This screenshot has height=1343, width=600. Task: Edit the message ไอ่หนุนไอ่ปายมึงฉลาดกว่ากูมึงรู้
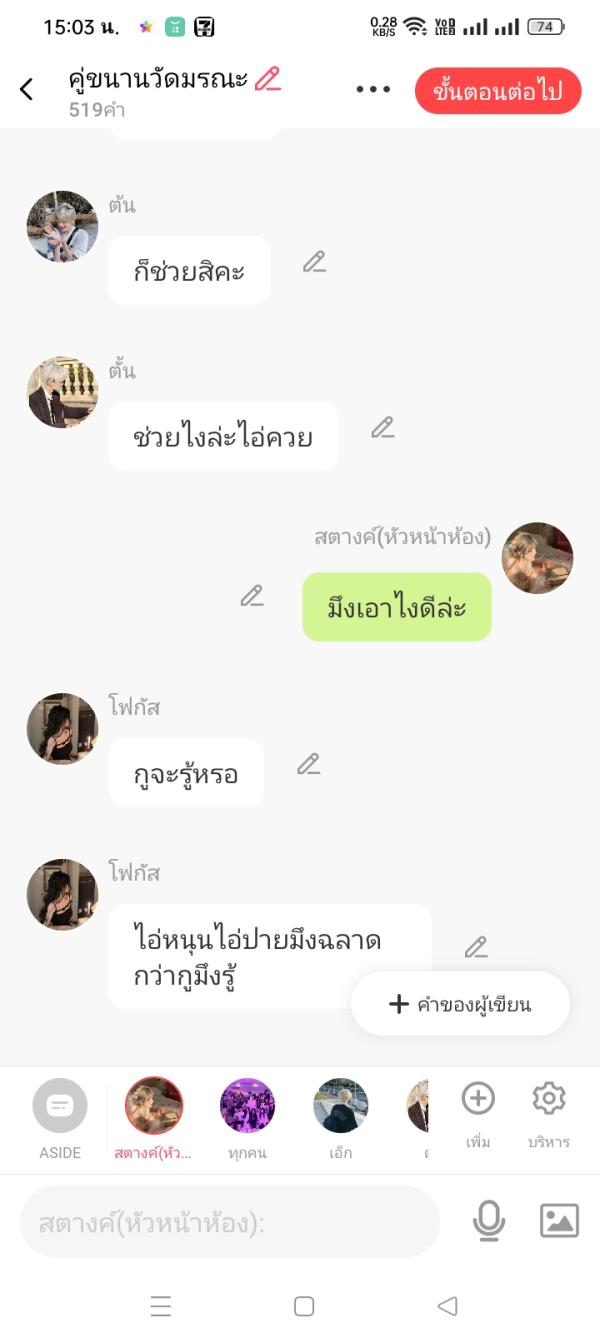476,946
